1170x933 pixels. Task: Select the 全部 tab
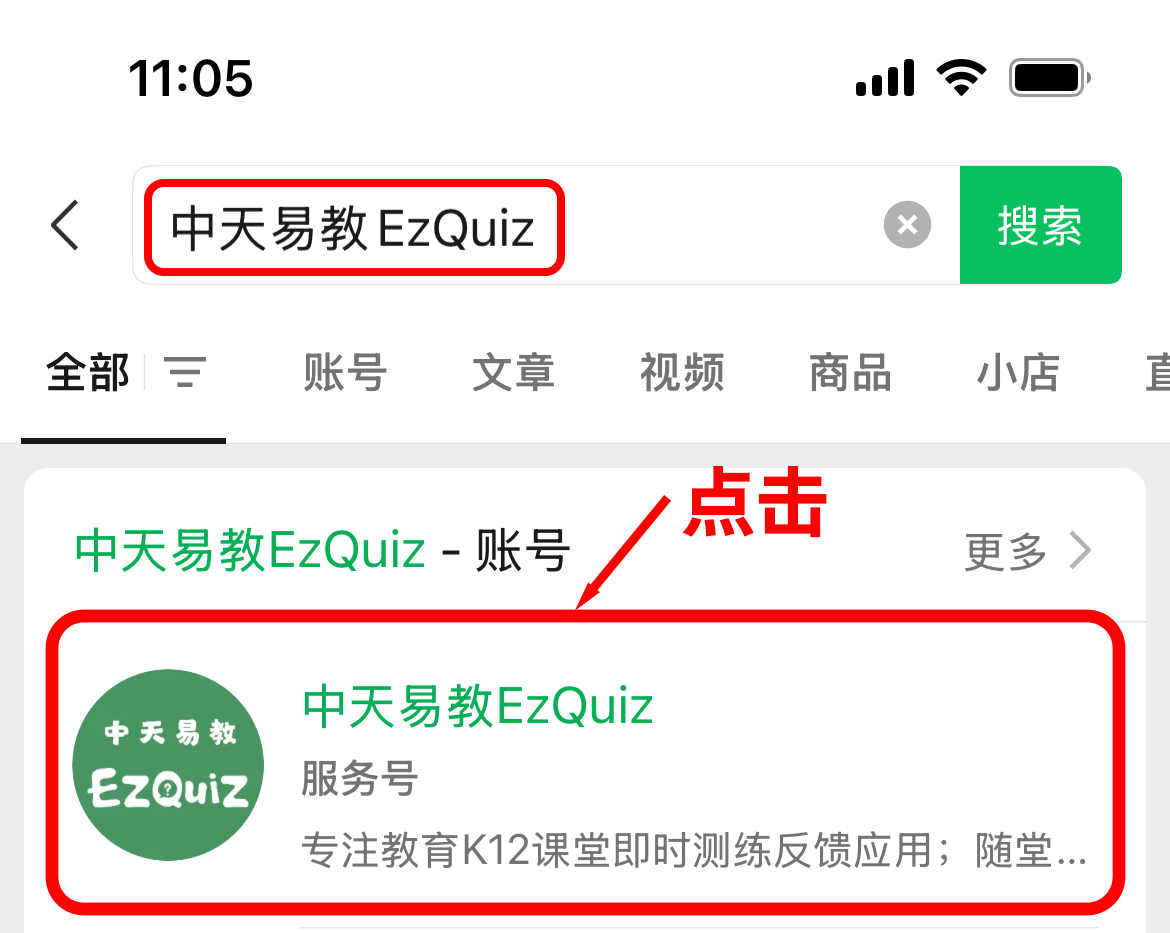click(x=88, y=373)
